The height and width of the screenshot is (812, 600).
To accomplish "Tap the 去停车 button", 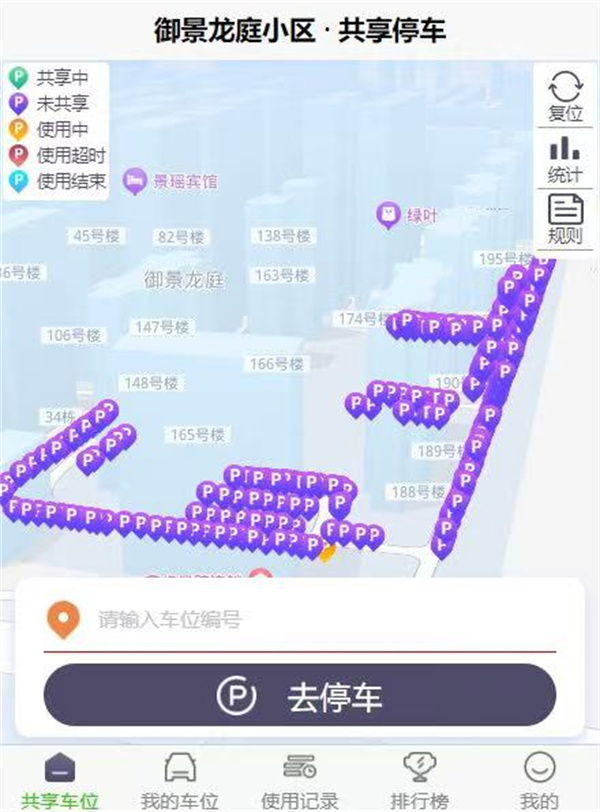I will 300,696.
